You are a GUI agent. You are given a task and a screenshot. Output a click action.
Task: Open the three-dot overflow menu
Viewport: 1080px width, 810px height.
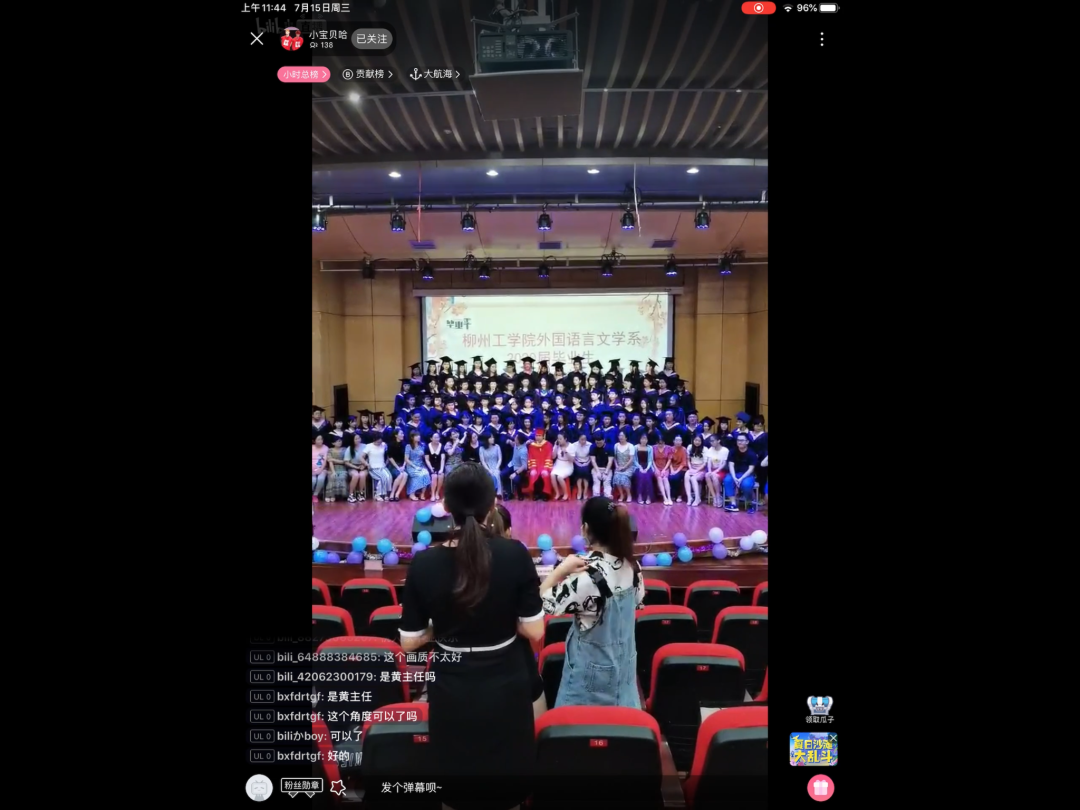point(822,39)
